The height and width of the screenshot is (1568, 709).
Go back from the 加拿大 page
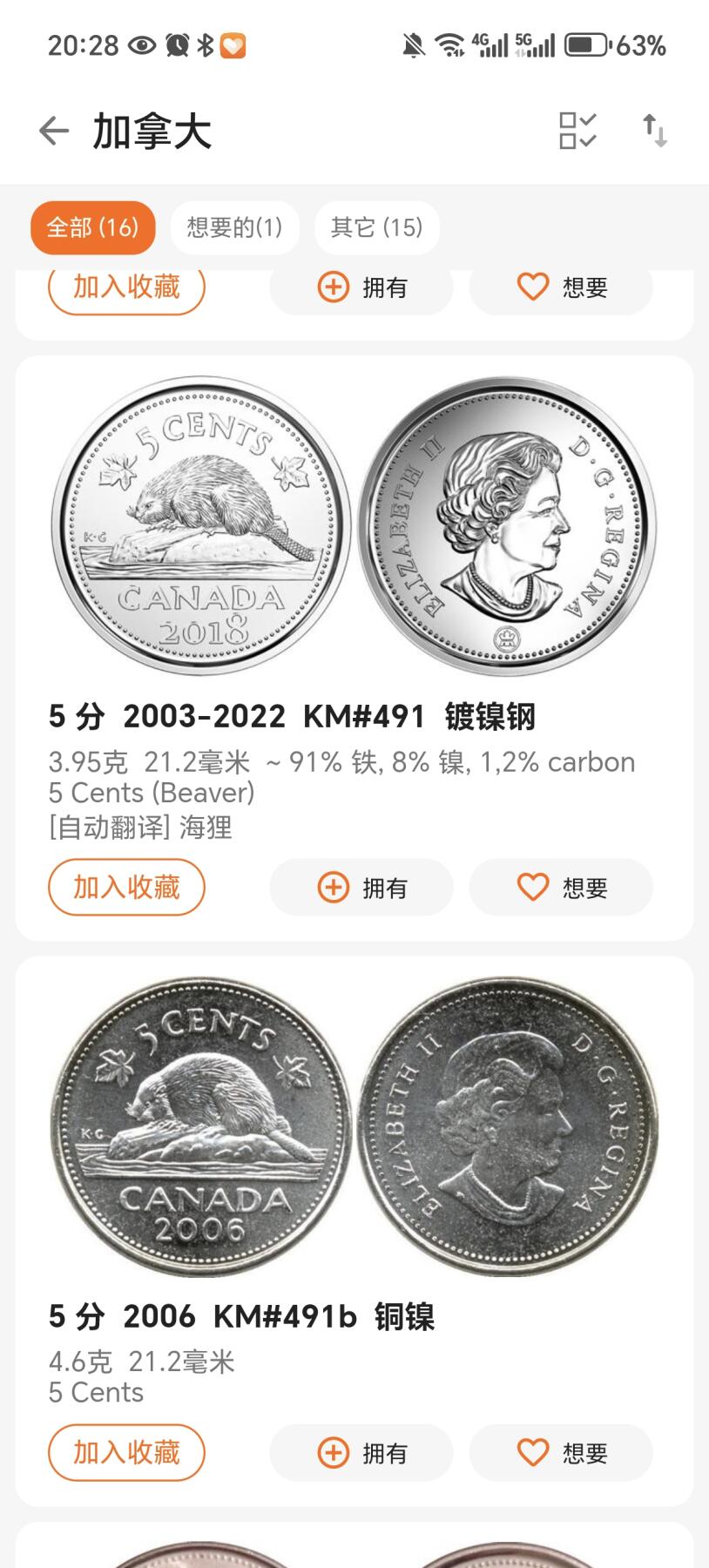53,132
